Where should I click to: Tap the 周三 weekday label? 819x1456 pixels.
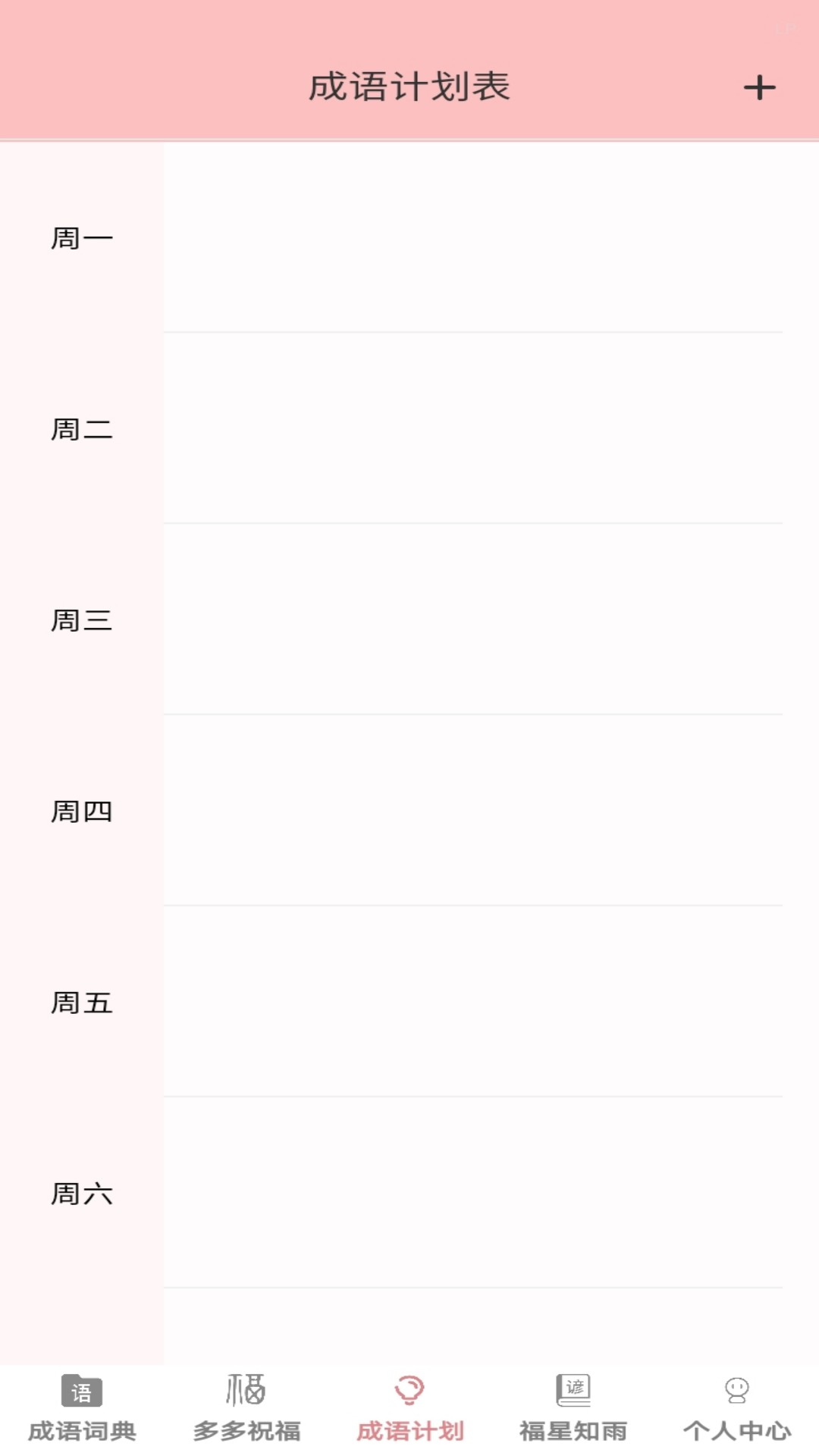tap(81, 621)
